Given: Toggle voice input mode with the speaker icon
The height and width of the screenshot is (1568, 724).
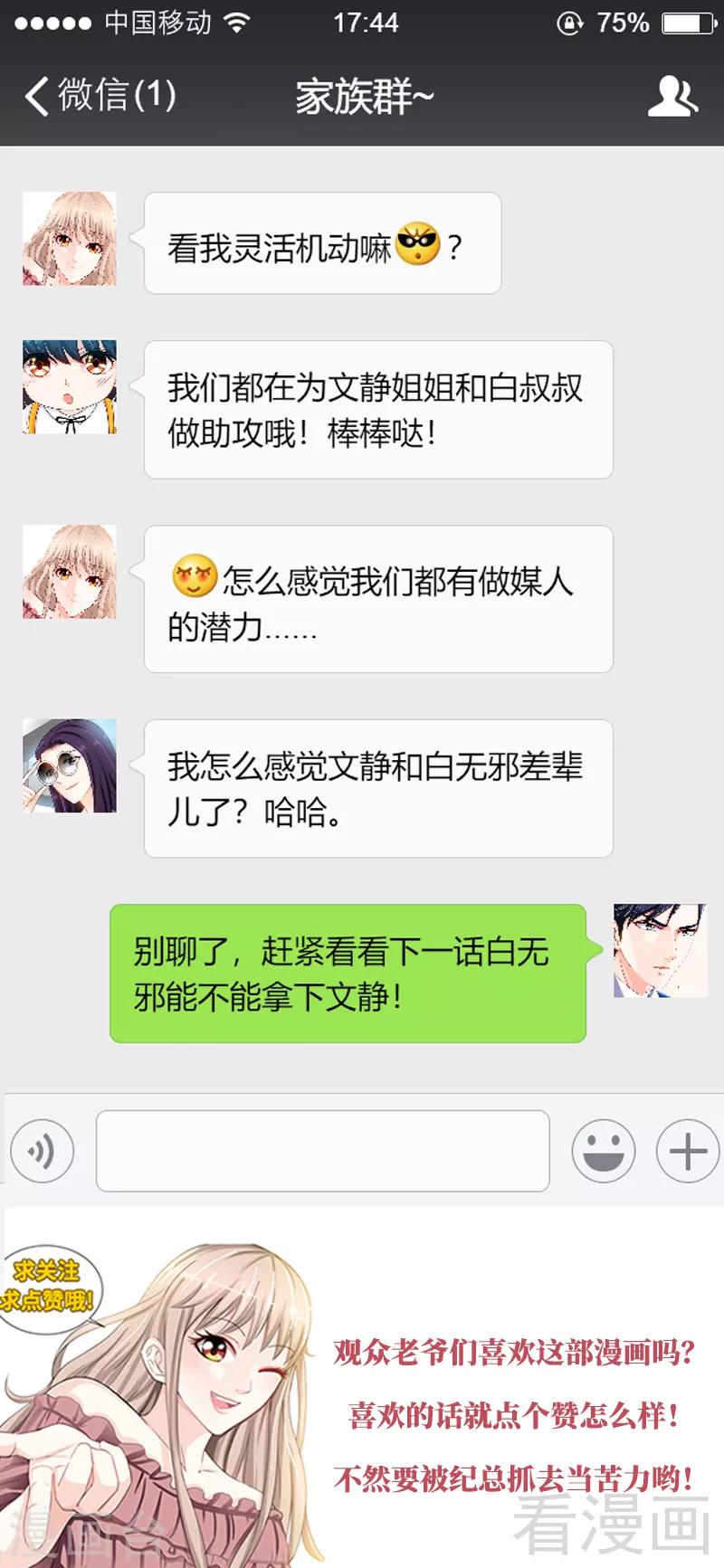Looking at the screenshot, I should [43, 1150].
